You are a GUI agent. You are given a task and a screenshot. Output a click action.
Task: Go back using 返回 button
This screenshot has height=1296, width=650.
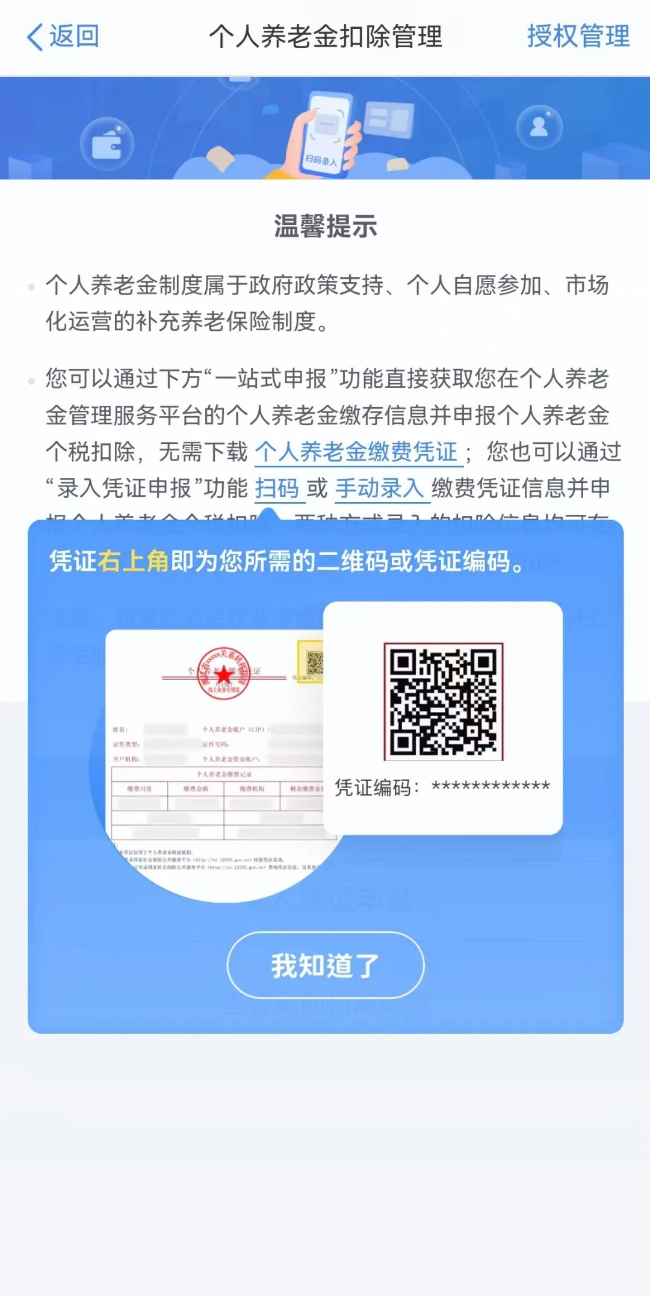[x=62, y=37]
